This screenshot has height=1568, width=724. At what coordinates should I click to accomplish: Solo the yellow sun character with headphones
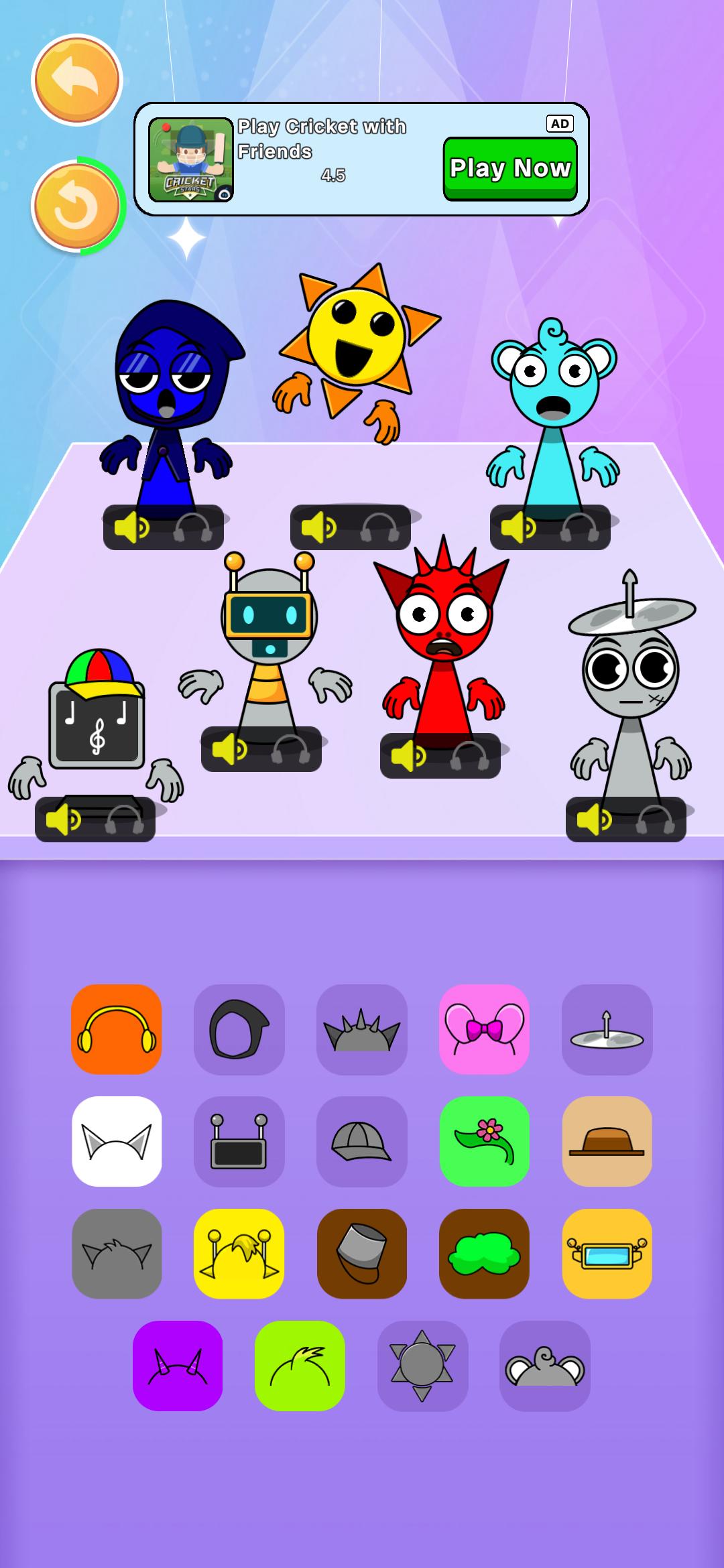tap(379, 528)
